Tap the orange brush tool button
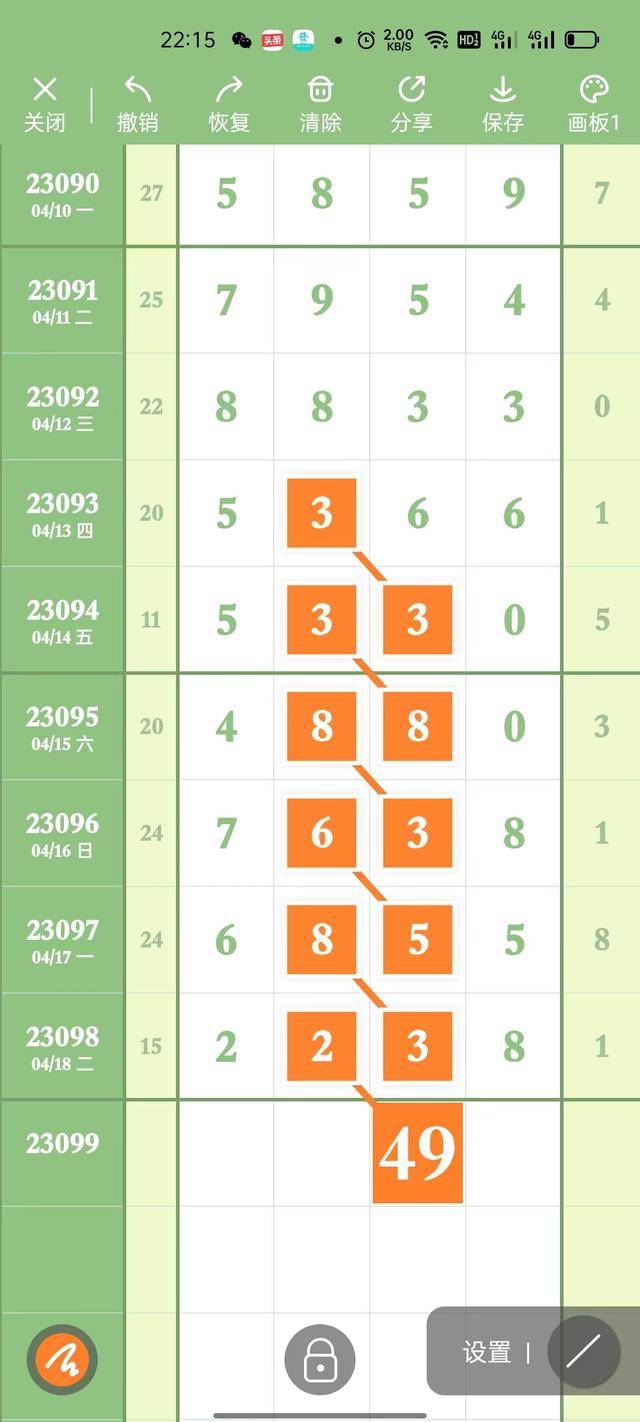The image size is (640, 1422). (62, 1359)
